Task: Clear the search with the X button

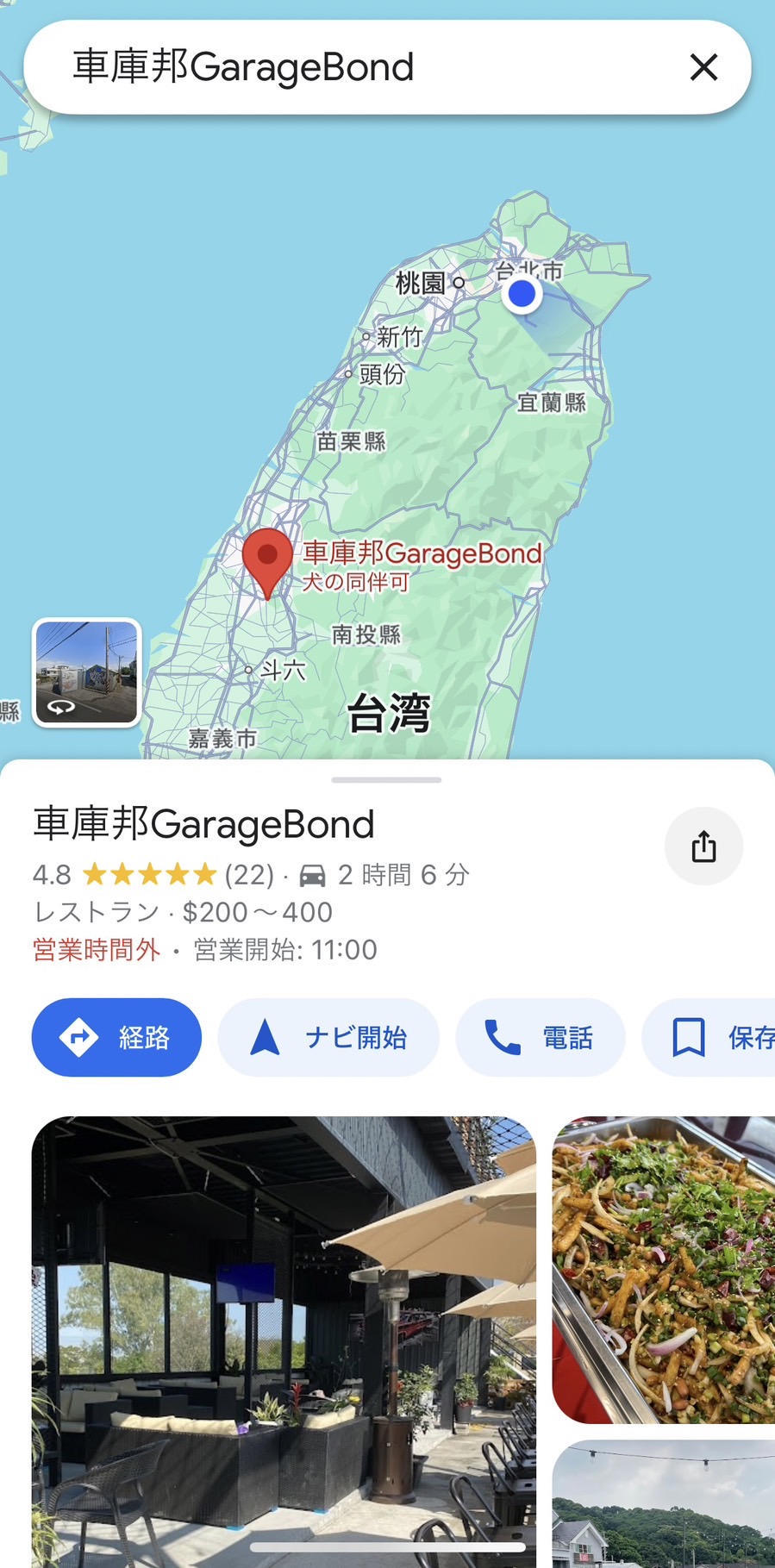Action: click(x=703, y=67)
